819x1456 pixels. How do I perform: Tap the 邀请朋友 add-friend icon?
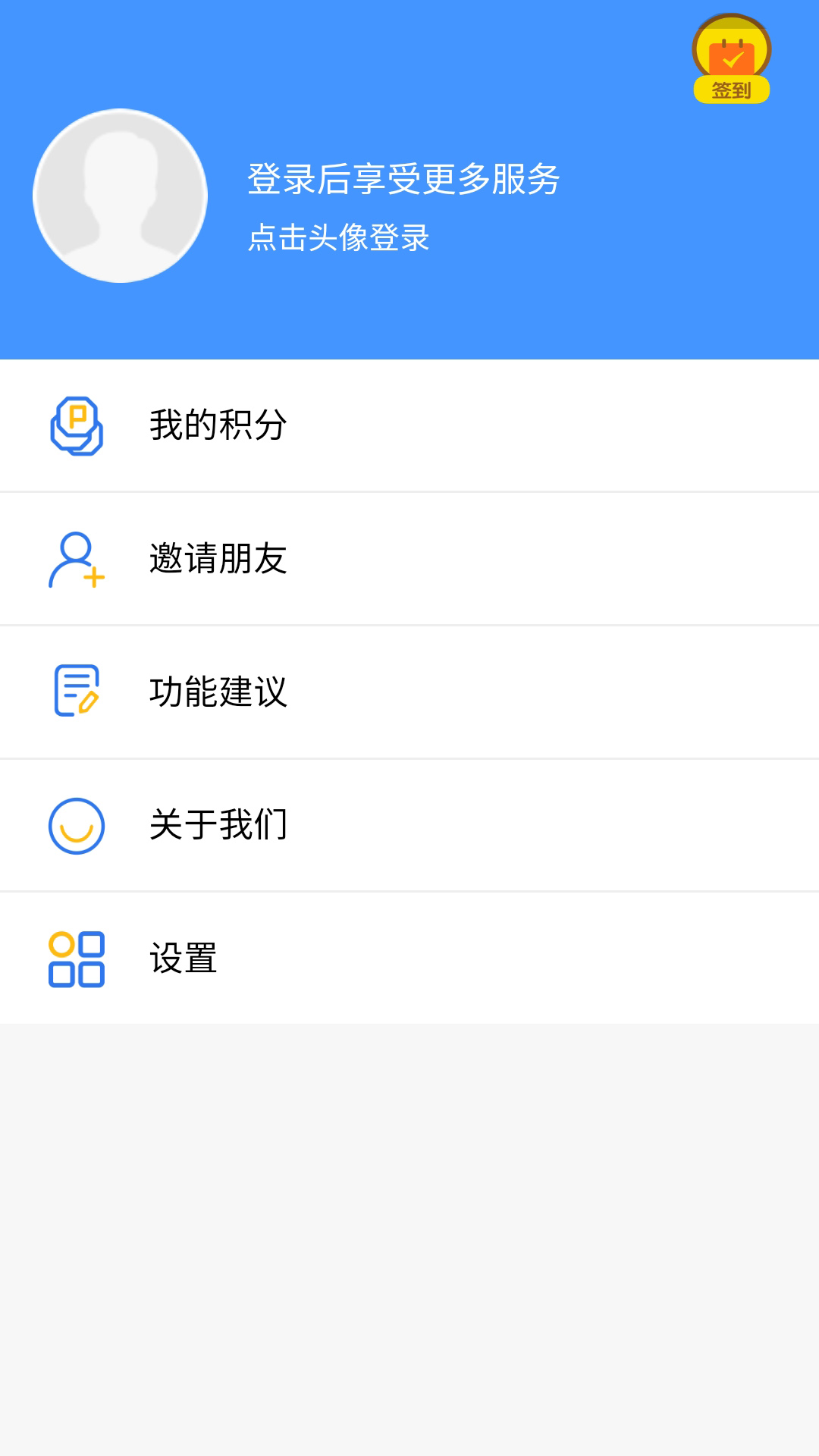(x=74, y=559)
